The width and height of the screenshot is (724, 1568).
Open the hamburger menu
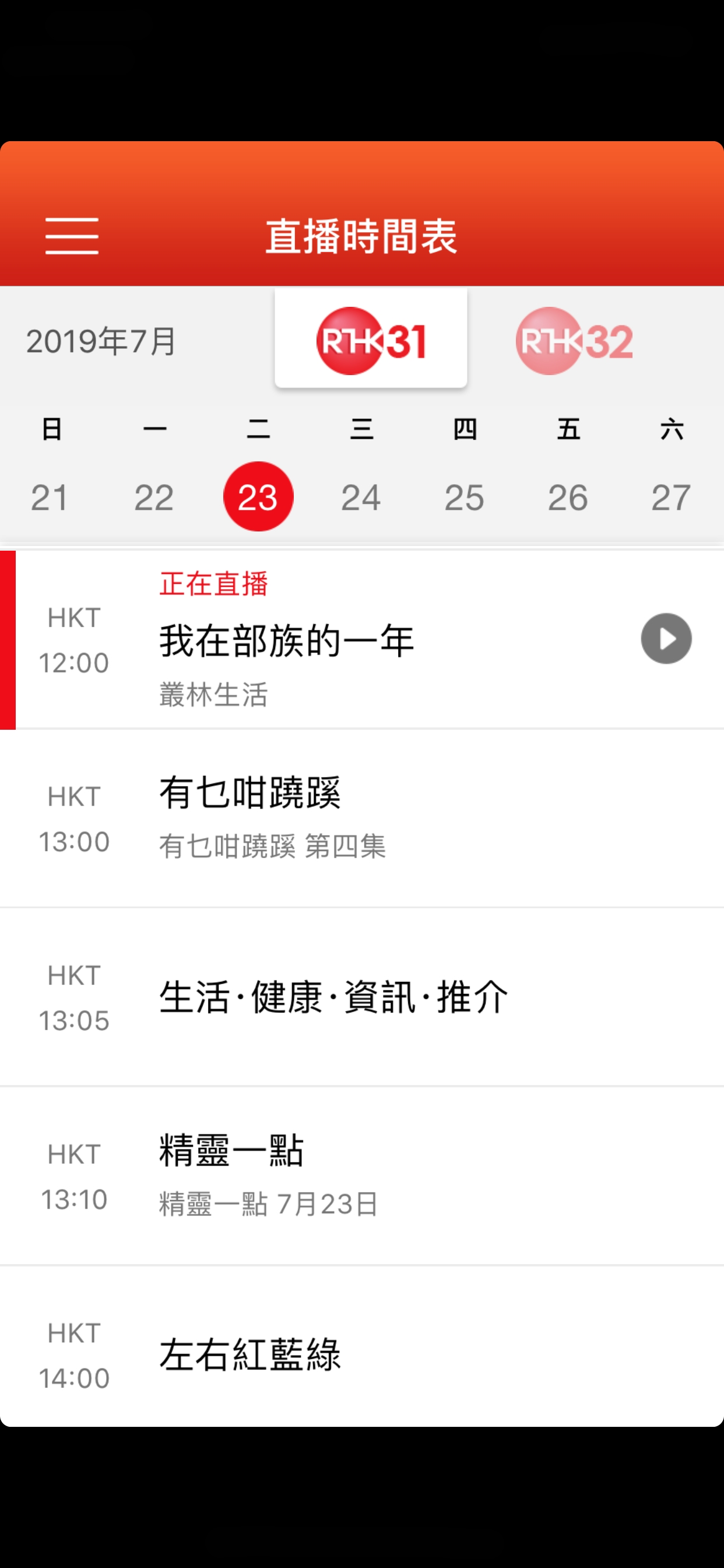[72, 236]
